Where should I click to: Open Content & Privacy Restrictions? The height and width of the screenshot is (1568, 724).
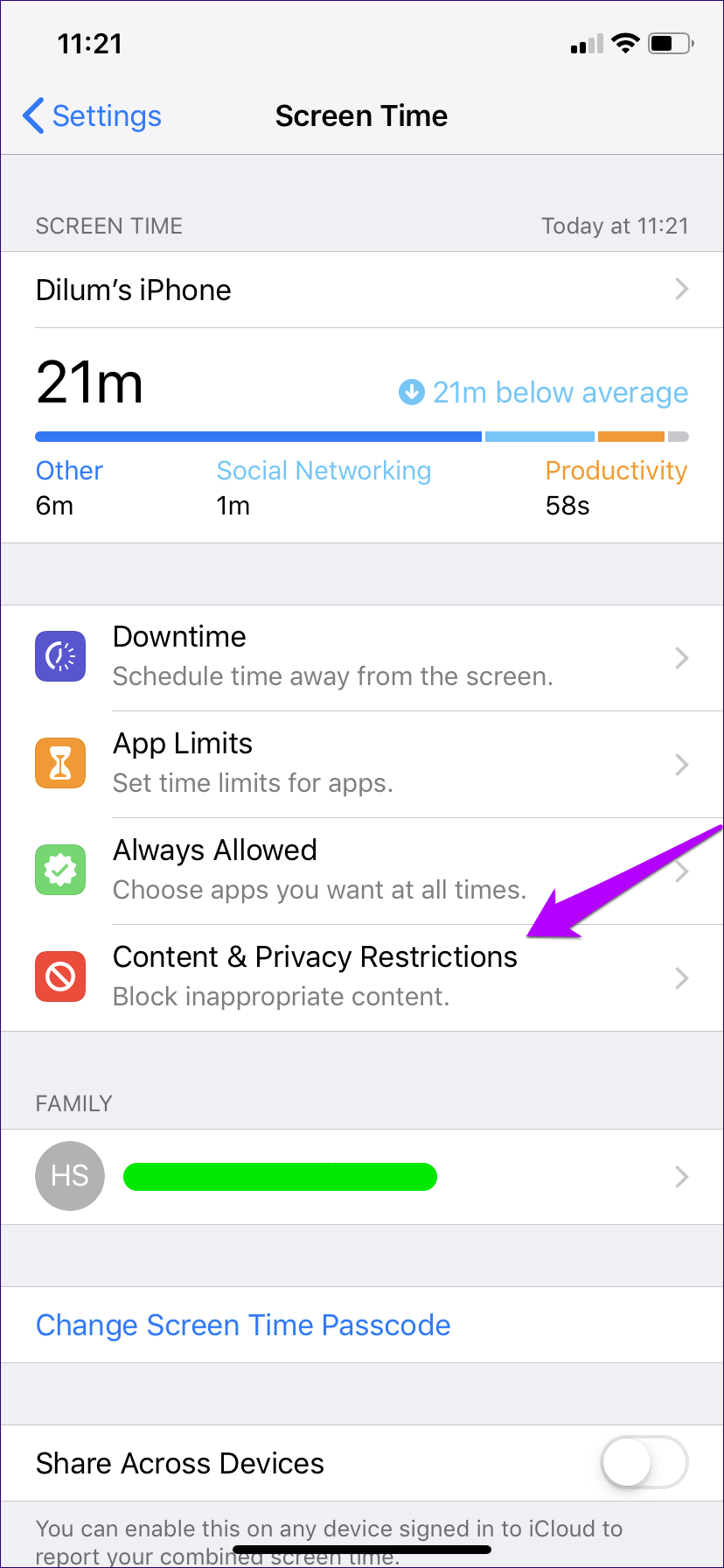[361, 977]
